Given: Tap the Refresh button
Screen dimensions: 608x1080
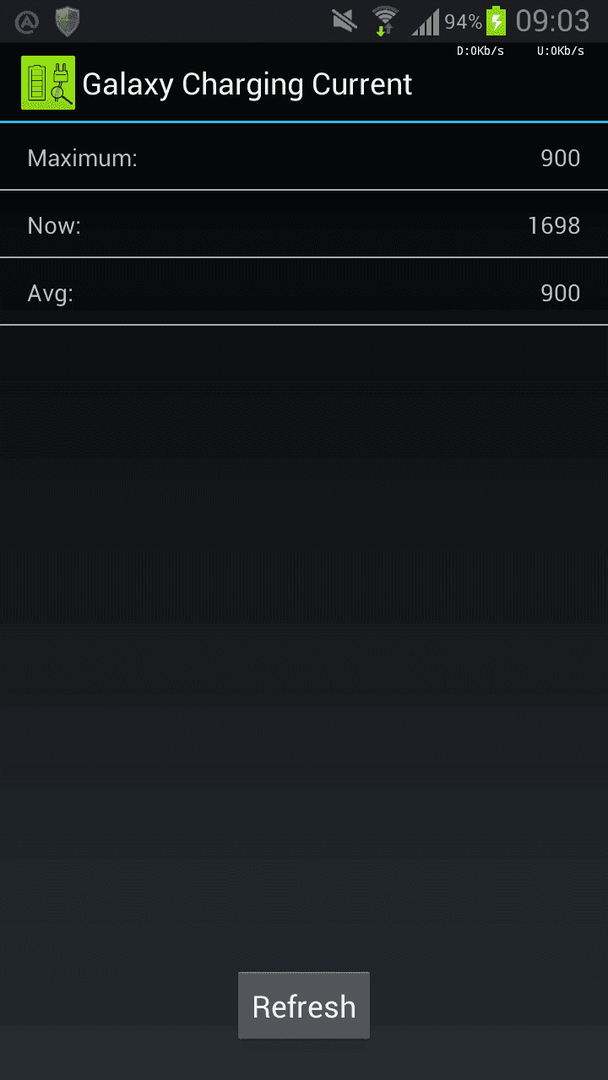Looking at the screenshot, I should tap(304, 1006).
